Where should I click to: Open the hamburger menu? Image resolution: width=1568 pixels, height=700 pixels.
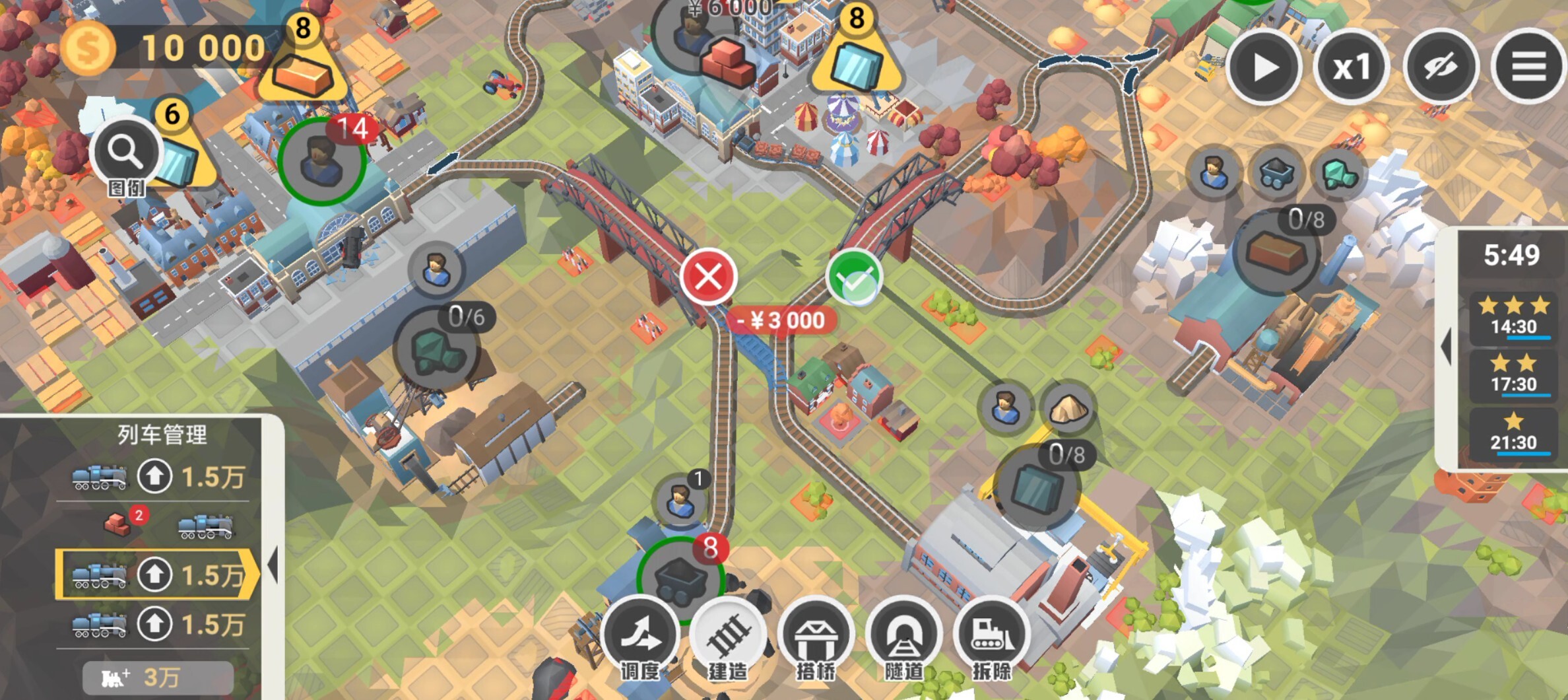point(1528,67)
